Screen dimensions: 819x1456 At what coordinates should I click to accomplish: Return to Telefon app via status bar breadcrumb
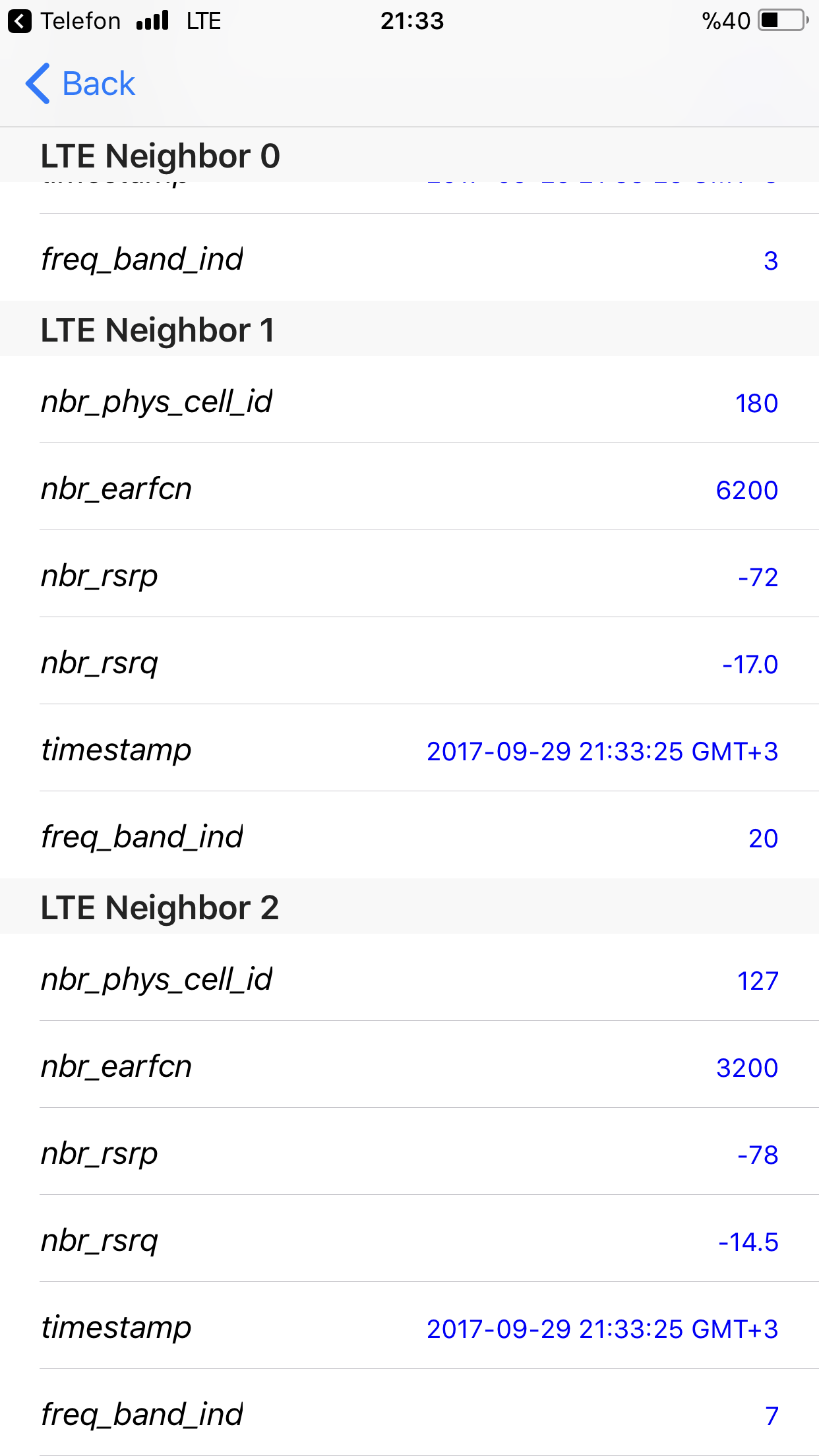(65, 21)
